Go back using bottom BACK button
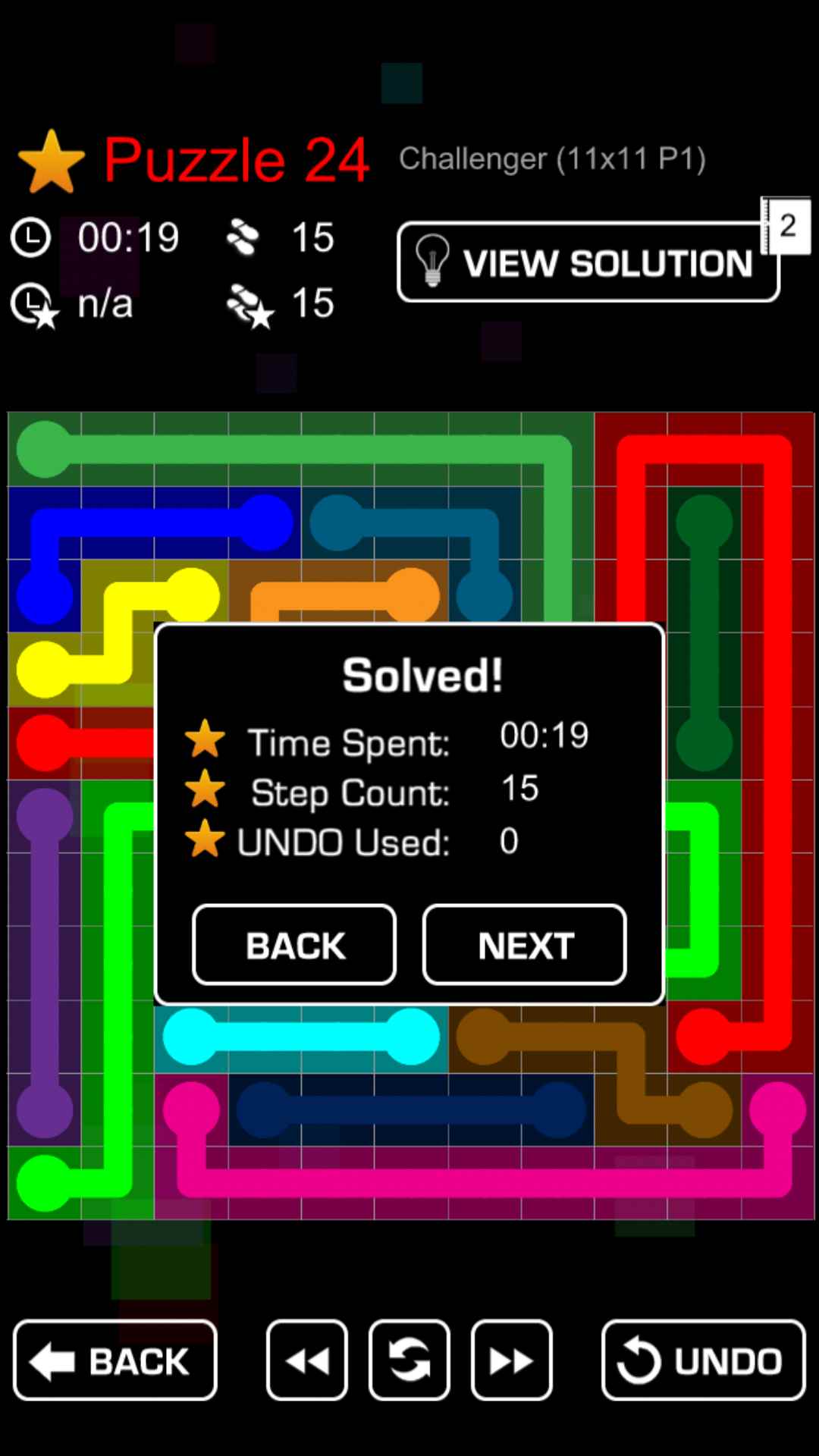 pyautogui.click(x=115, y=1360)
